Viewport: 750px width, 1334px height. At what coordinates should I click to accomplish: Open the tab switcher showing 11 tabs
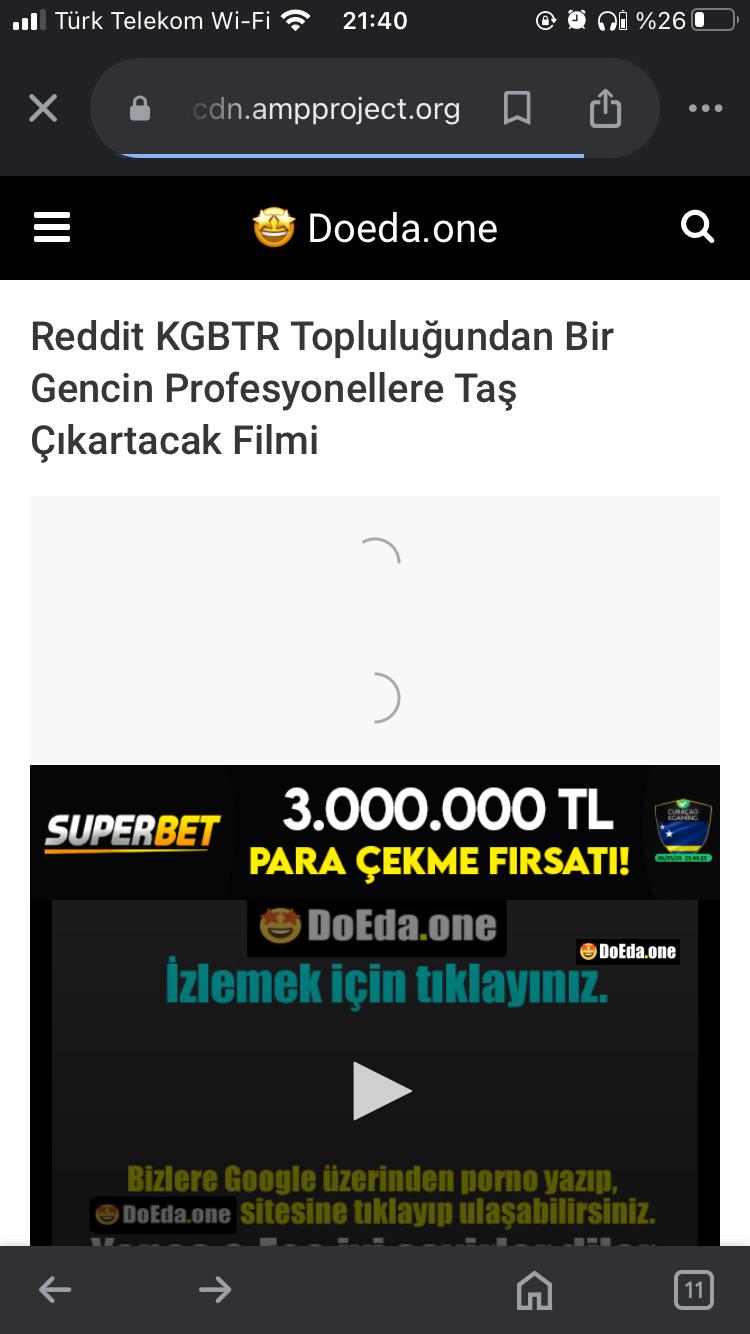[x=693, y=1290]
